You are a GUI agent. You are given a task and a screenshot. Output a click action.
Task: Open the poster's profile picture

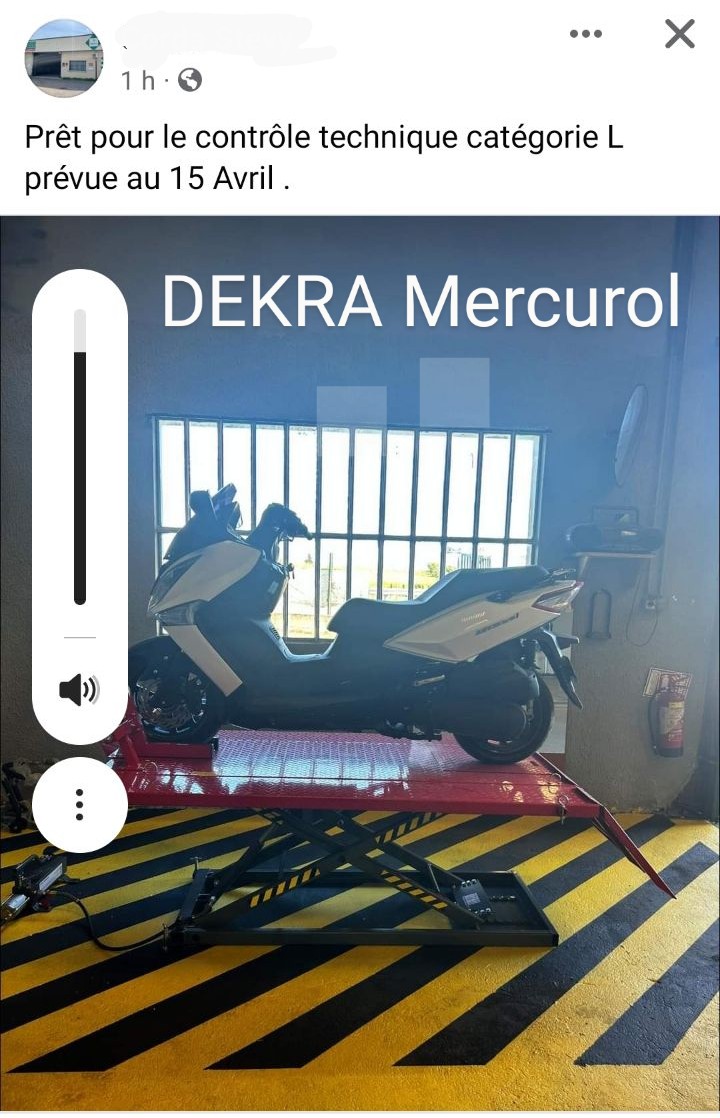pos(63,57)
